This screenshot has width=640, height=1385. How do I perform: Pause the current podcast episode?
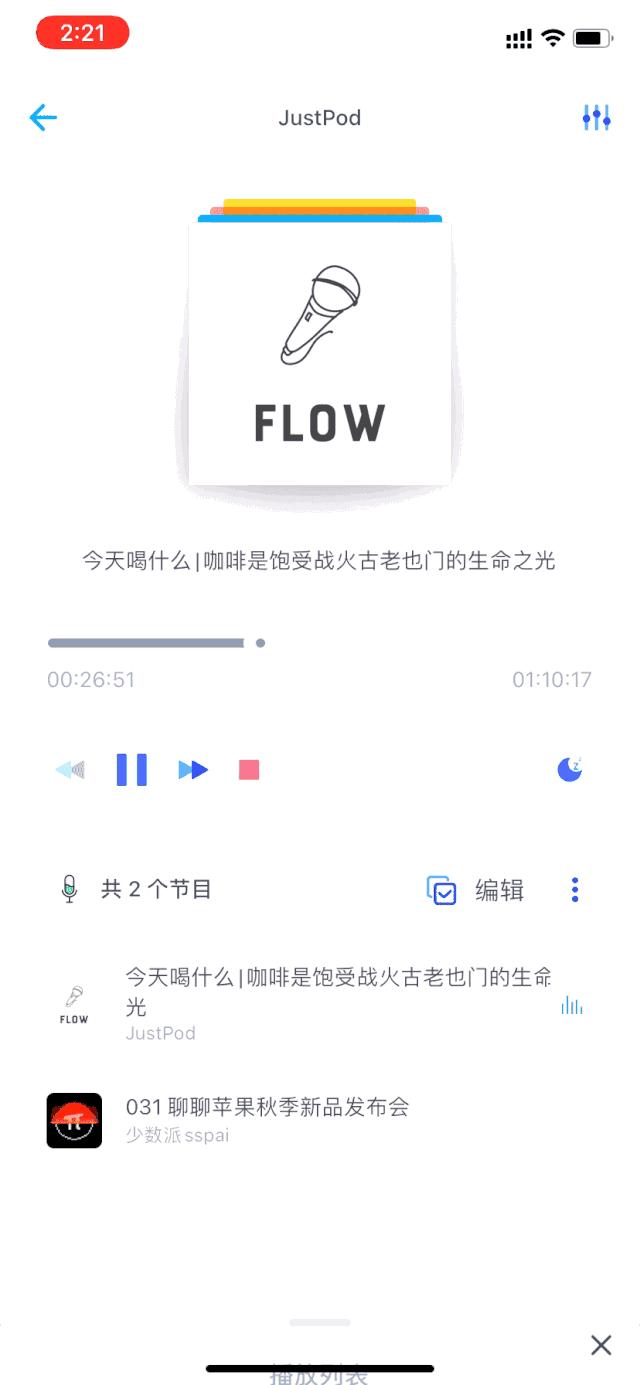tap(131, 770)
